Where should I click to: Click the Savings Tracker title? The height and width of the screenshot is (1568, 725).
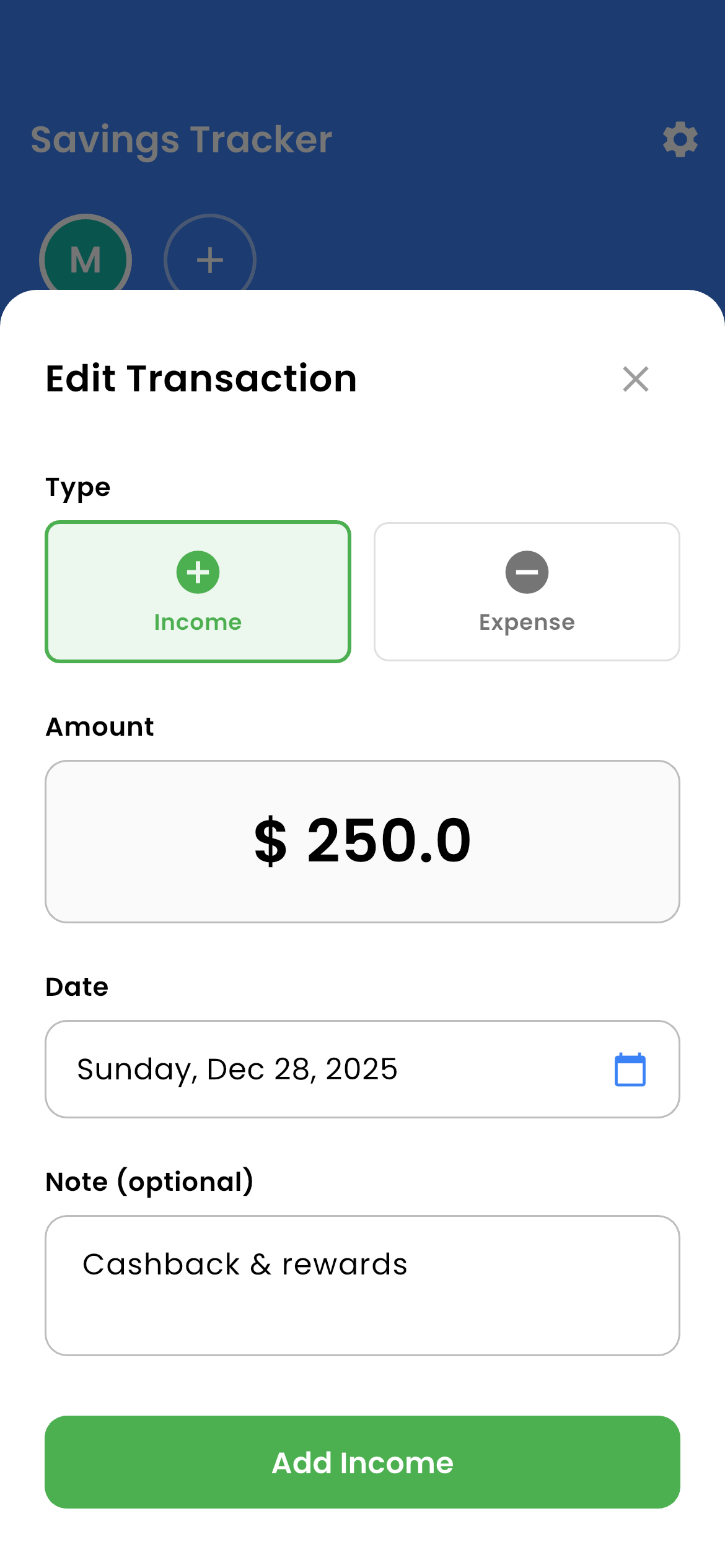point(181,139)
